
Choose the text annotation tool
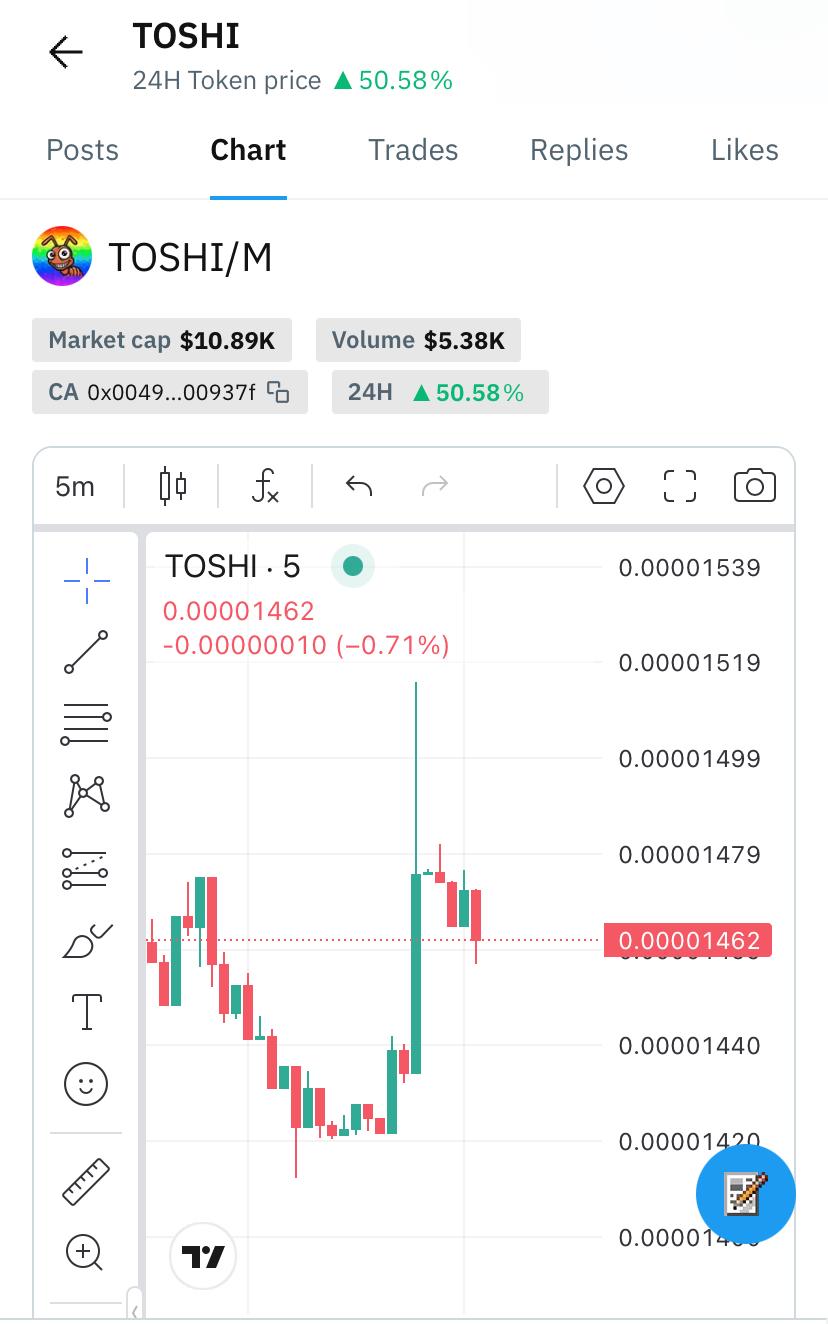pyautogui.click(x=86, y=1012)
